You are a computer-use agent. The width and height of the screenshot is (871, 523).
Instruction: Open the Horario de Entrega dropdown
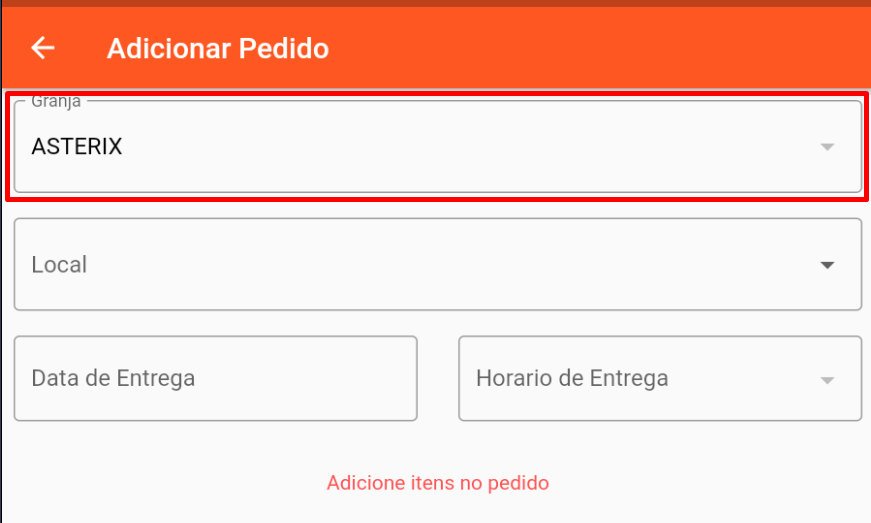[659, 378]
